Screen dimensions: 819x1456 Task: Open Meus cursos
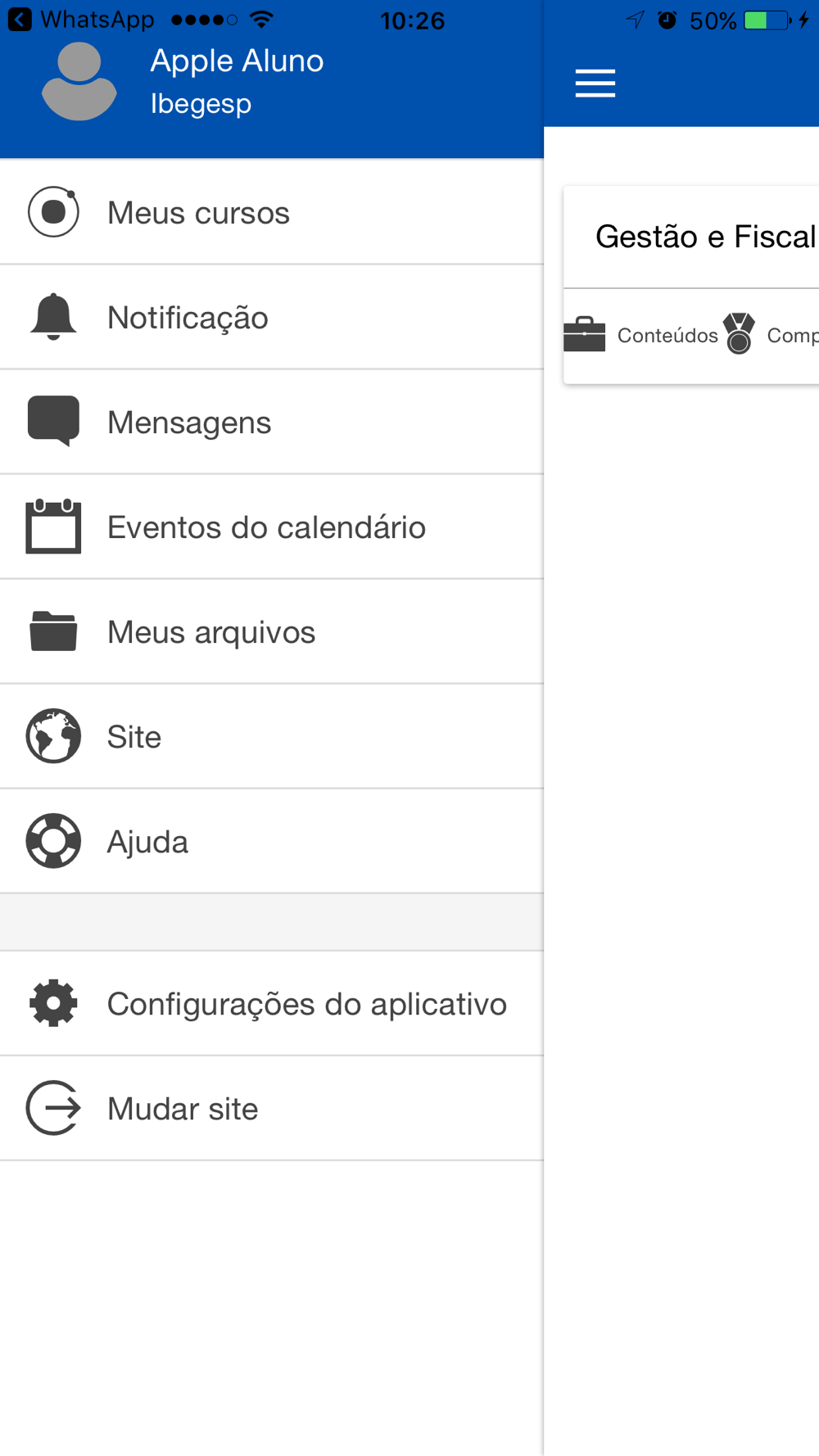272,212
